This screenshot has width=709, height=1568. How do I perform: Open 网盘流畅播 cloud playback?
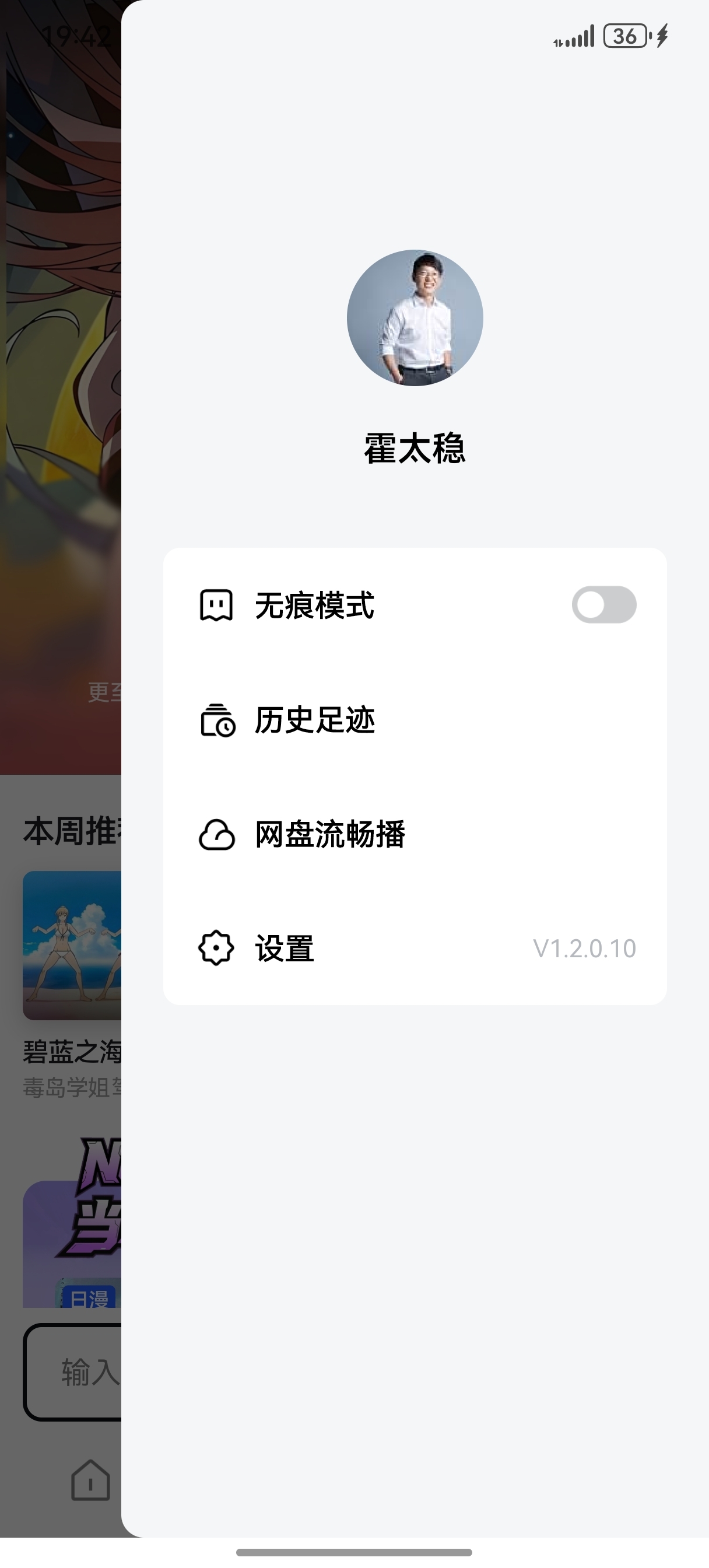329,835
